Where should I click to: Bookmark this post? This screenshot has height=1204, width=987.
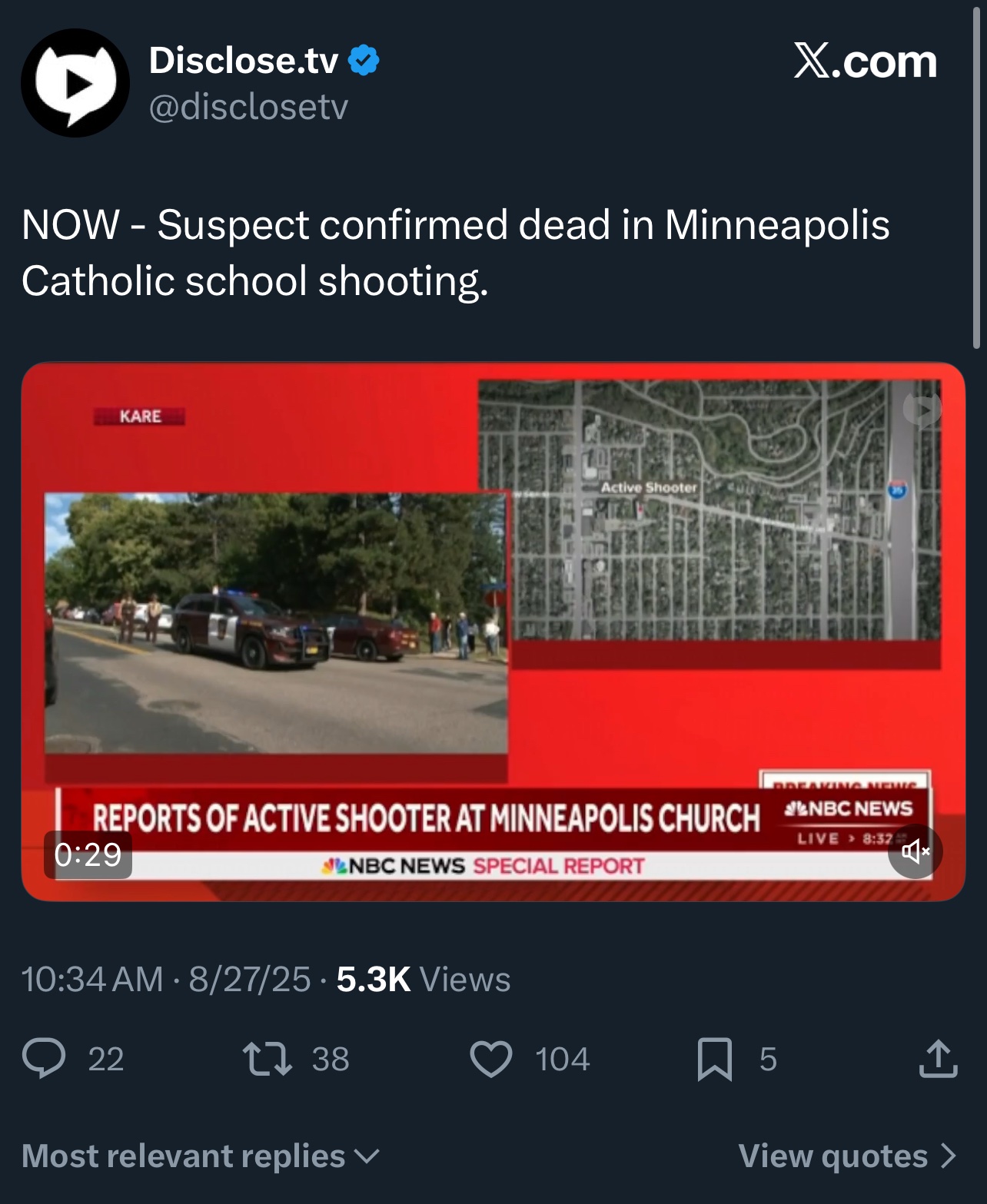pos(714,1059)
